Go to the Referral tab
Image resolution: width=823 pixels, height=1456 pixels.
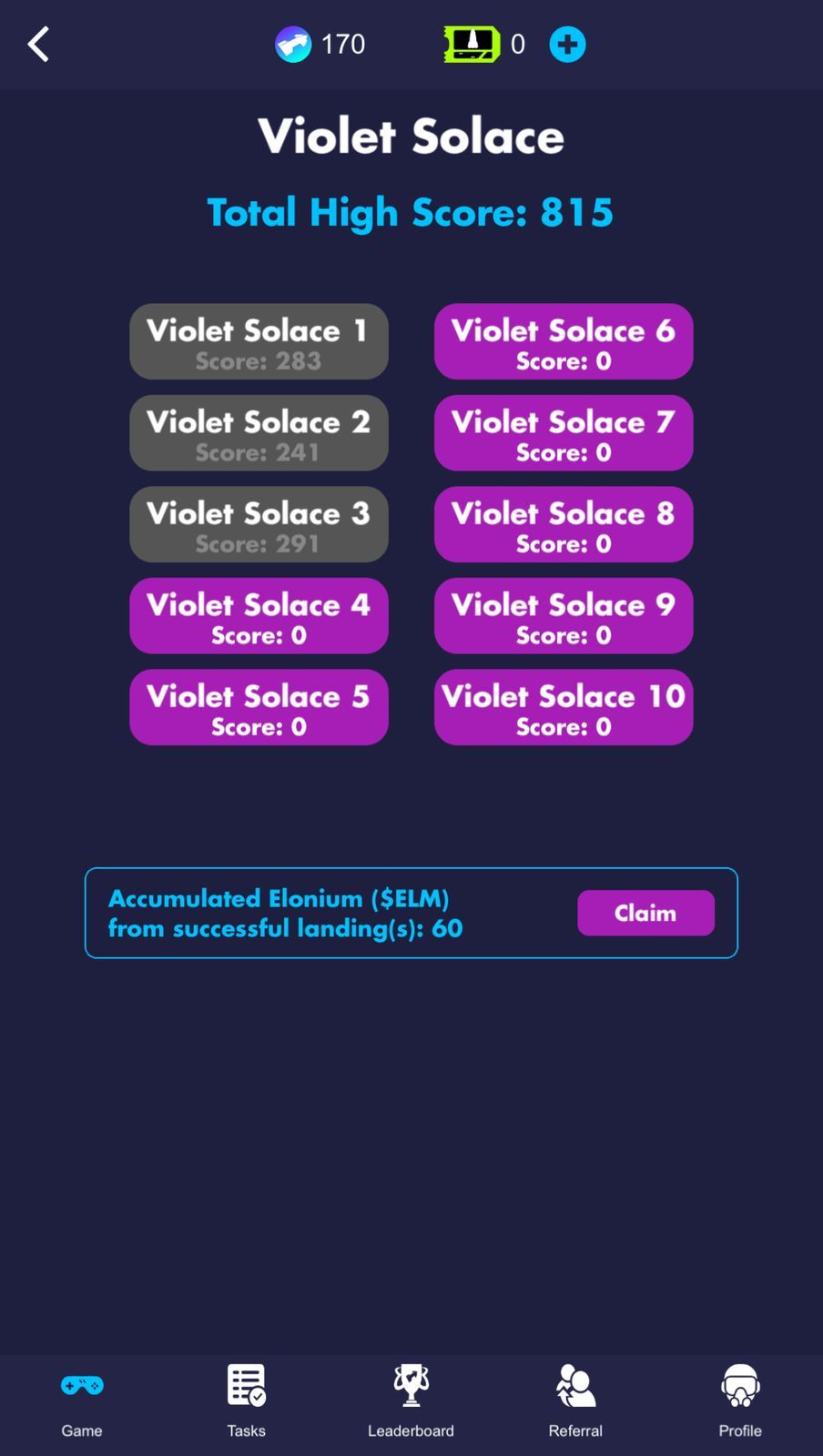[x=575, y=1401]
